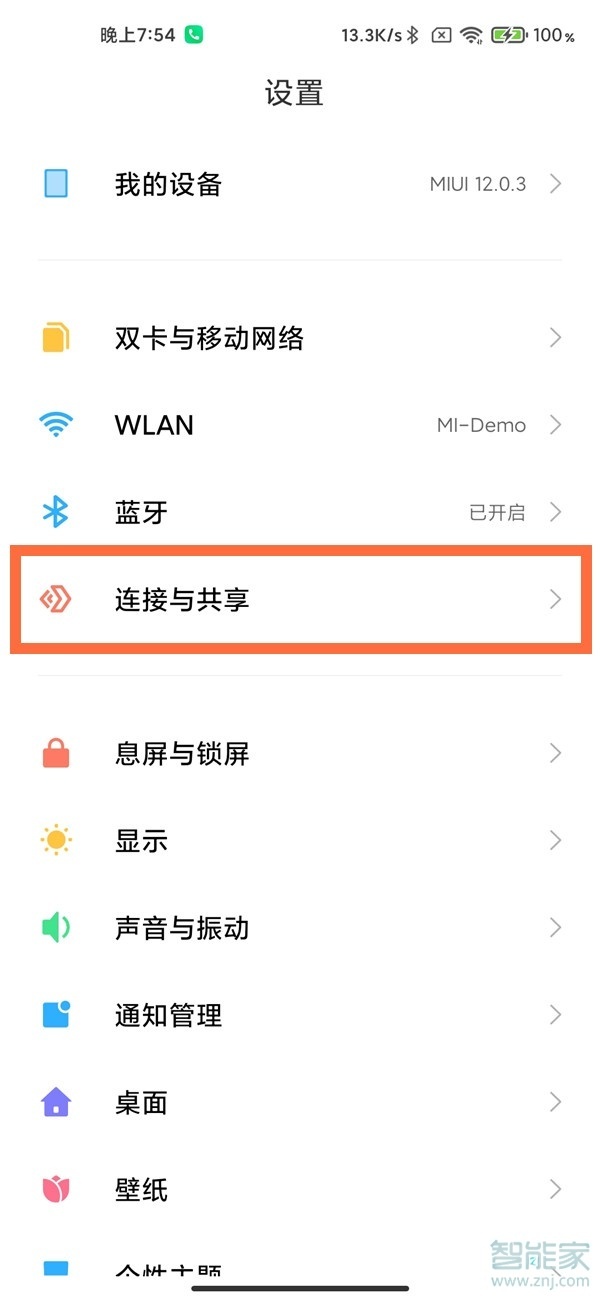
Task: Open 通知管理 settings
Action: 300,1015
